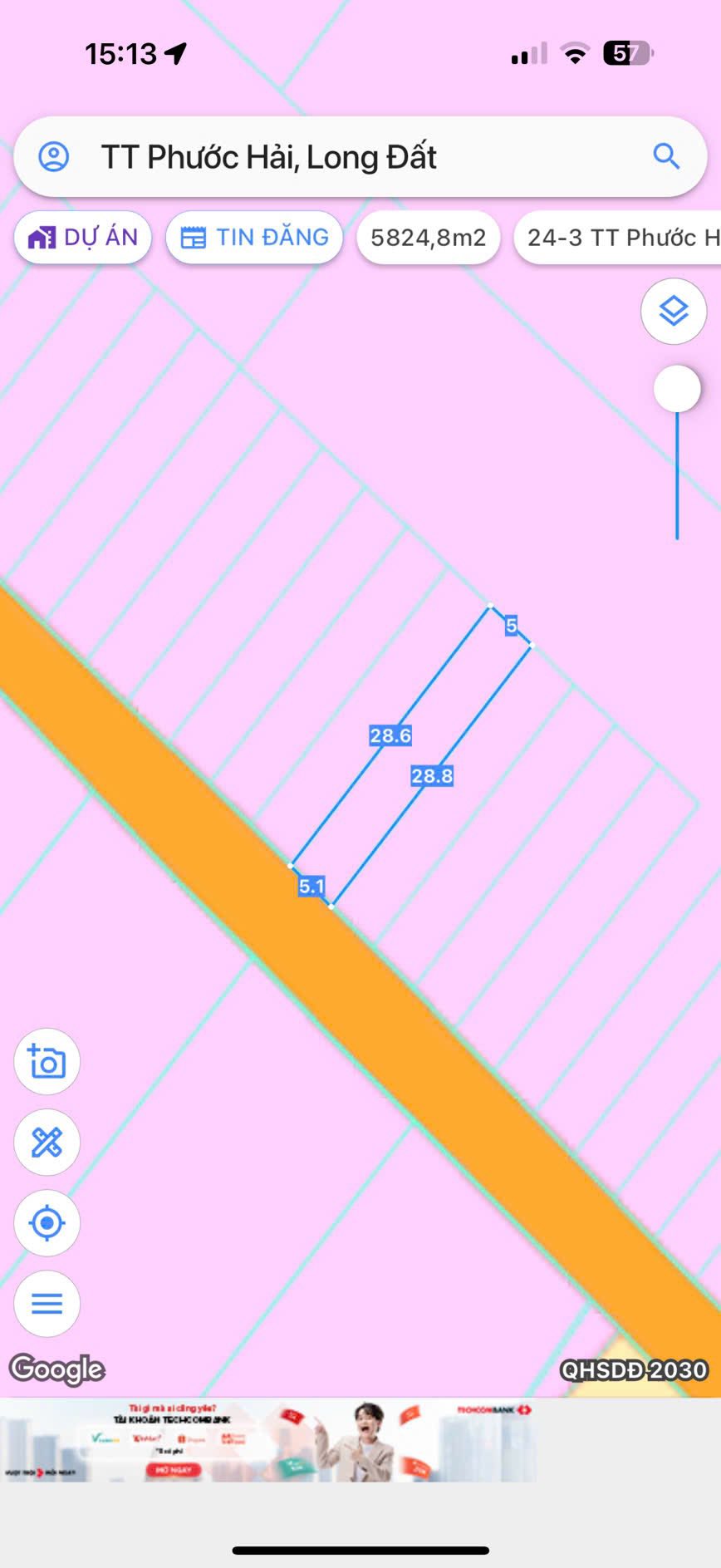This screenshot has width=721, height=1568.
Task: Edit the TT Phước Hải location search field
Action: tap(349, 156)
